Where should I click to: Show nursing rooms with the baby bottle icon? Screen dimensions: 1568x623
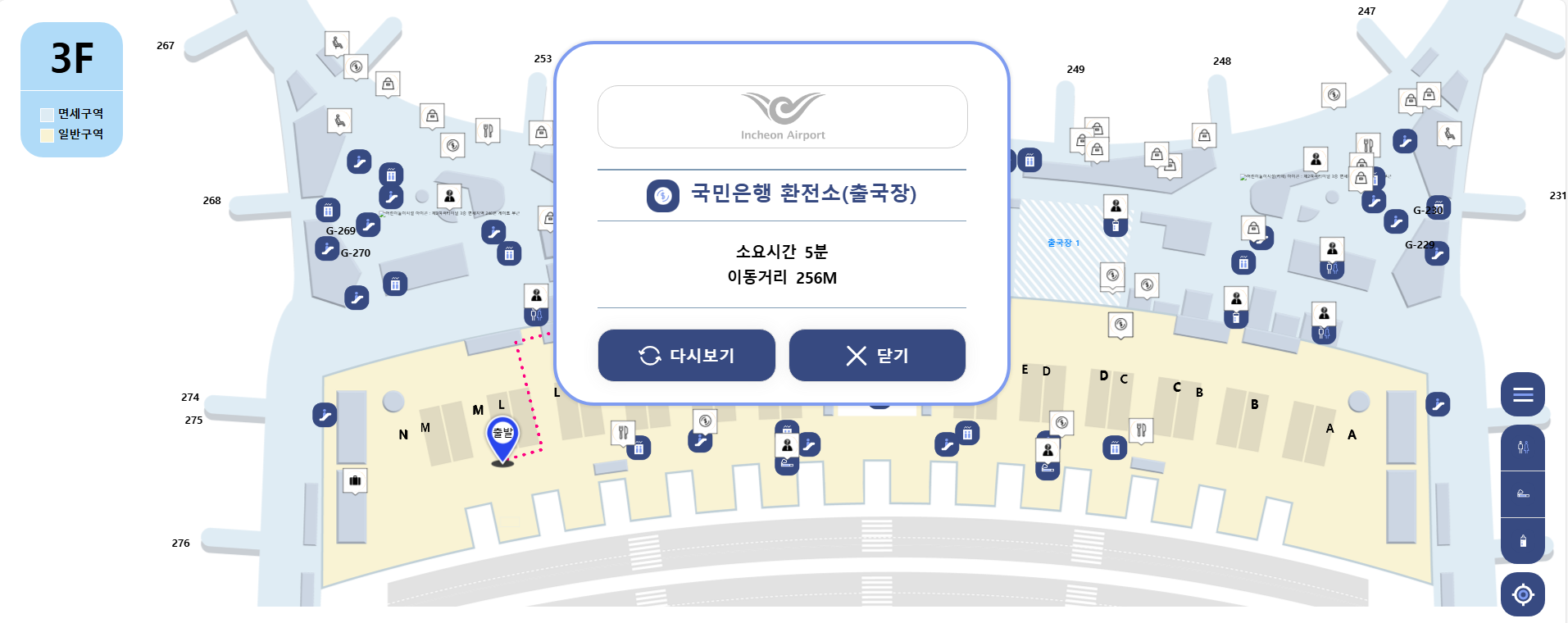pyautogui.click(x=1523, y=541)
